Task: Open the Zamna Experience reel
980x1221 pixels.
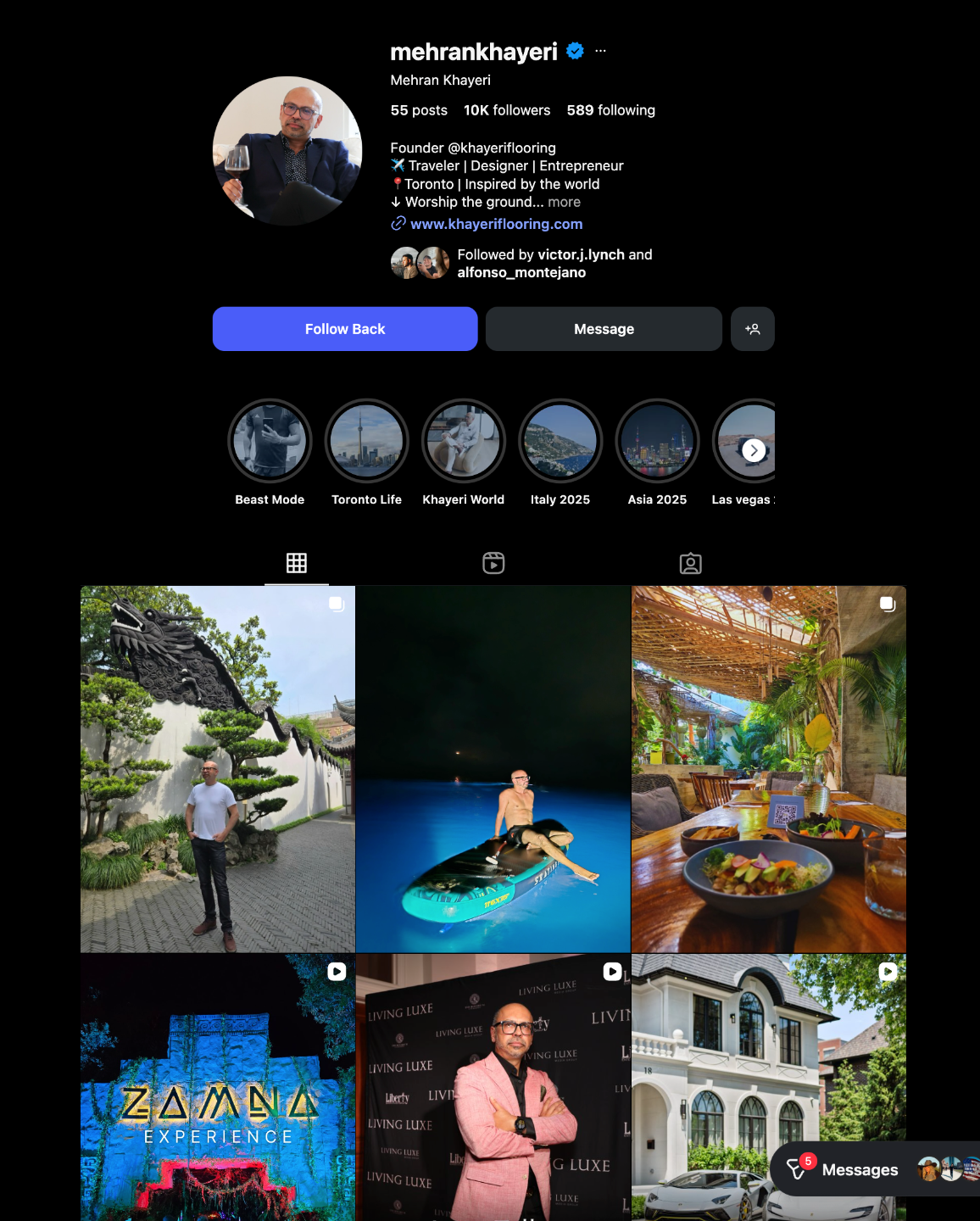Action: pyautogui.click(x=218, y=1088)
